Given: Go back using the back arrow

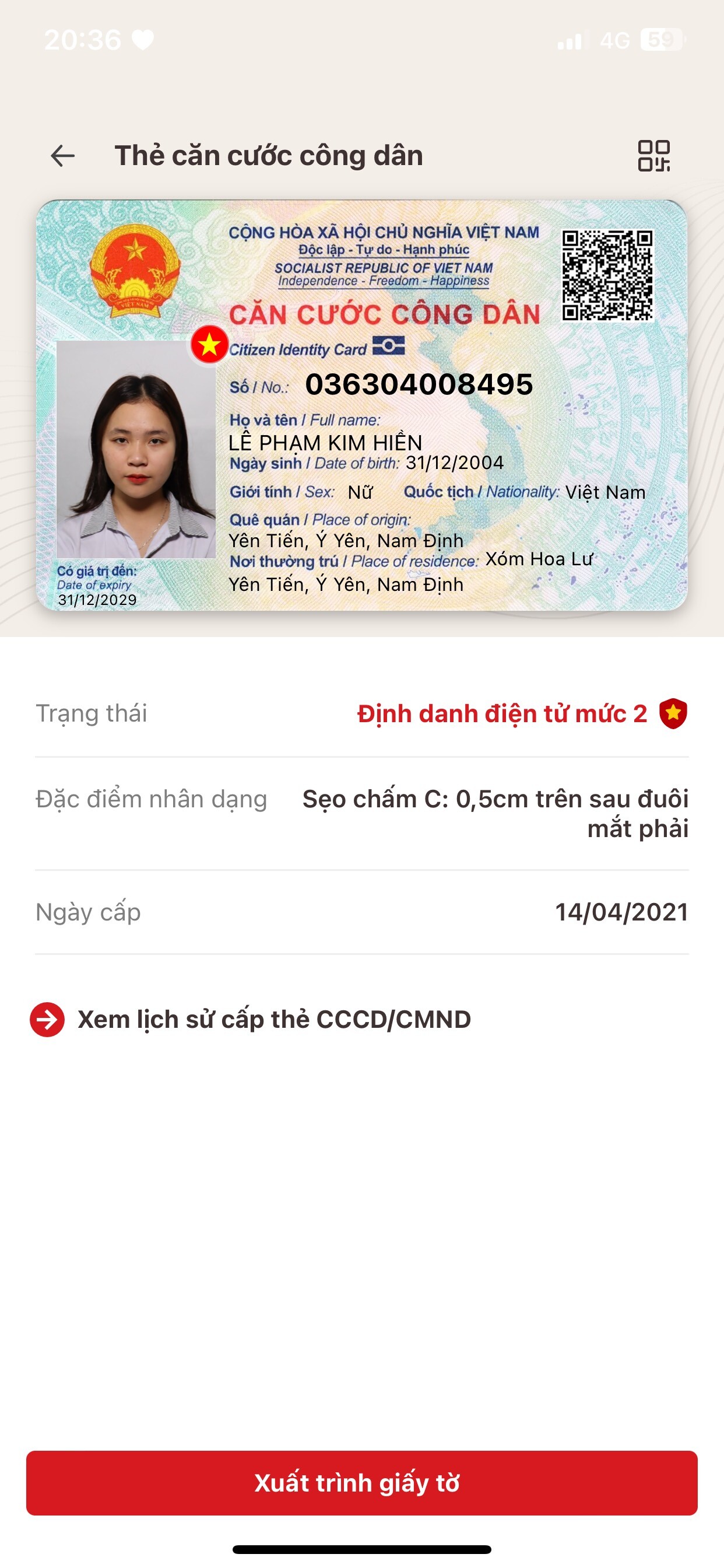Looking at the screenshot, I should pyautogui.click(x=63, y=156).
